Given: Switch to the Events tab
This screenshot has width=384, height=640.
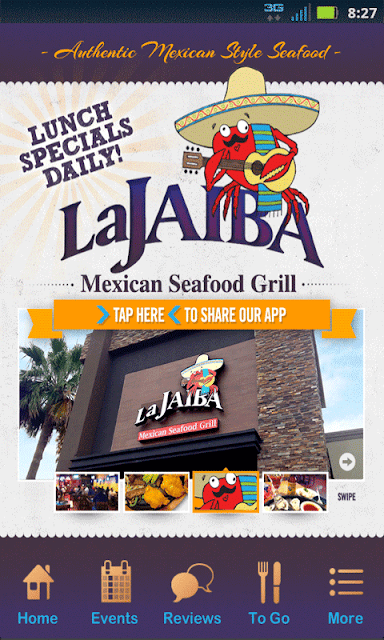Looking at the screenshot, I should tap(115, 594).
